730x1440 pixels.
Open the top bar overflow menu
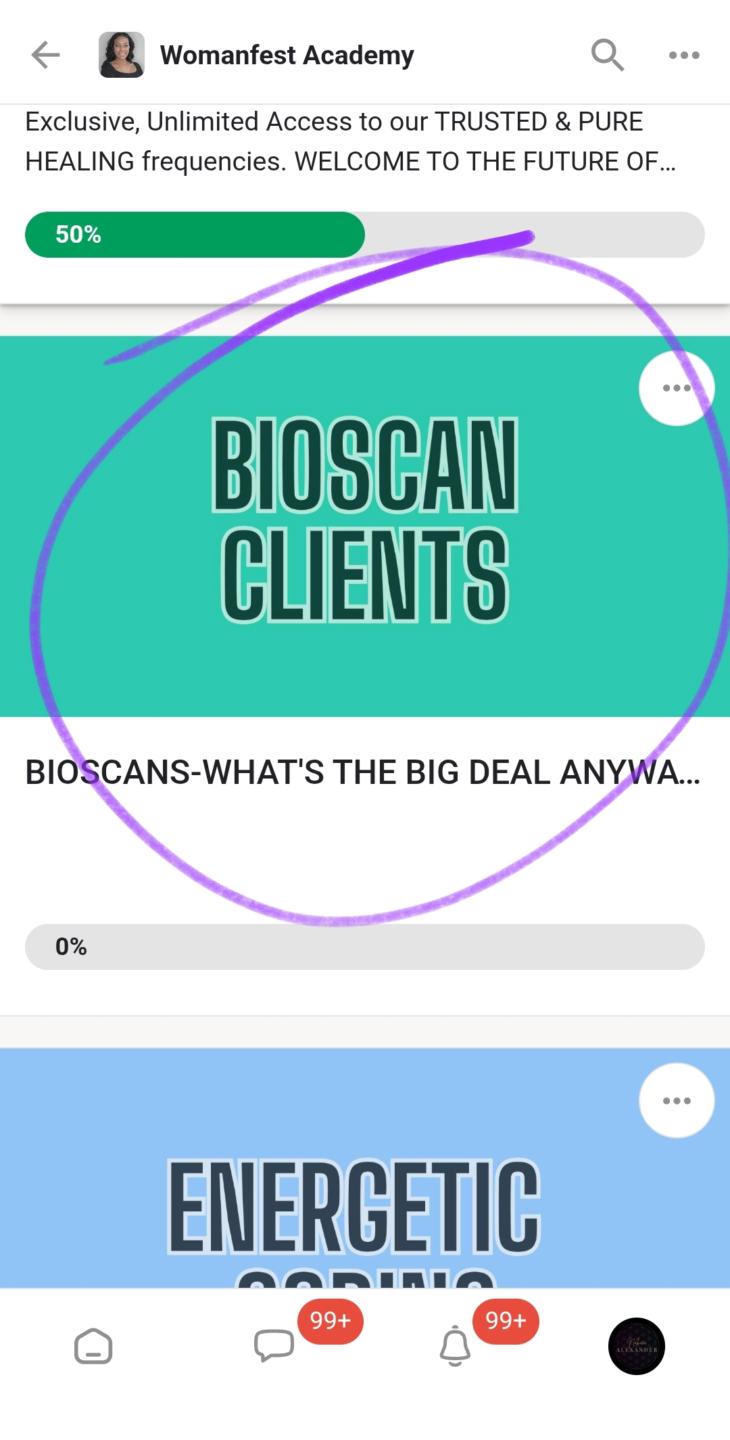684,55
